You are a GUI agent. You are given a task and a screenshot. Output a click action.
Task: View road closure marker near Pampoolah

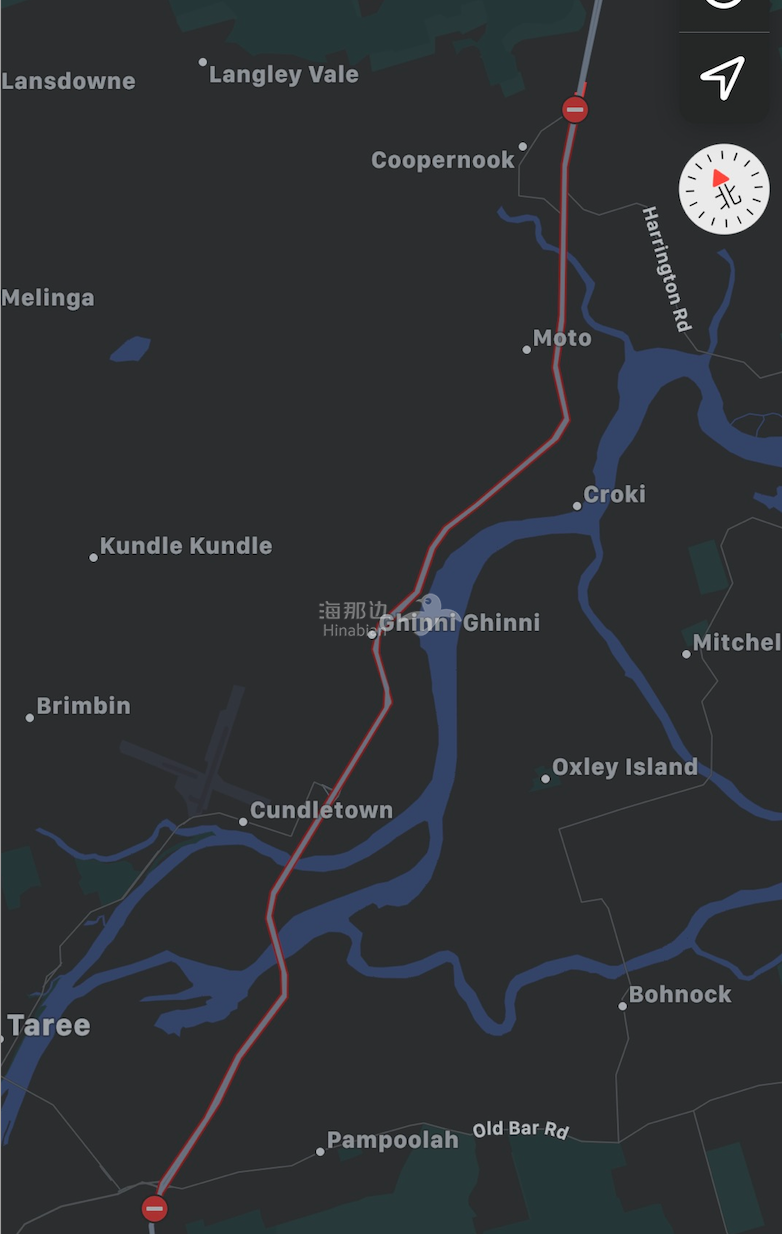point(154,1208)
